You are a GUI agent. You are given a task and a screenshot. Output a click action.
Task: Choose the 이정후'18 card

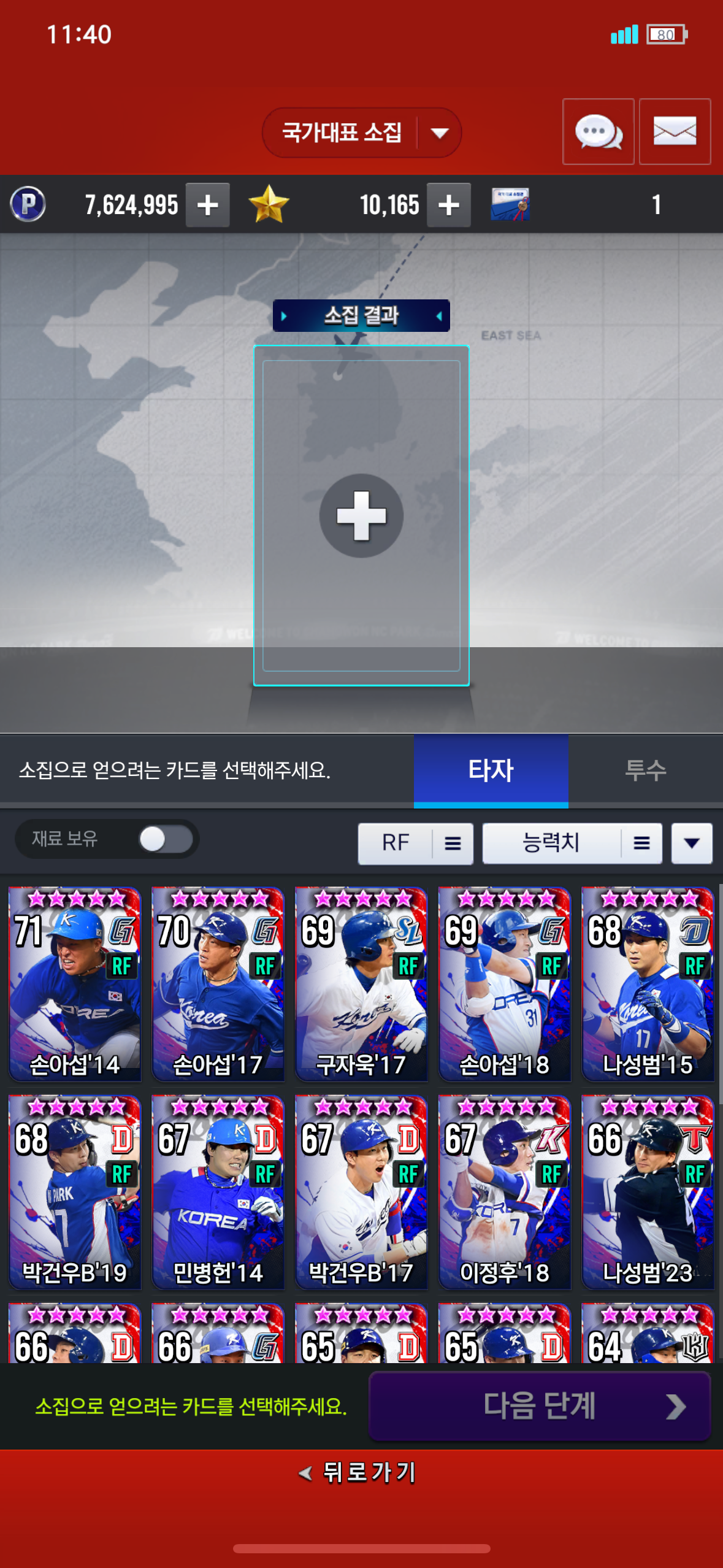coord(504,1192)
